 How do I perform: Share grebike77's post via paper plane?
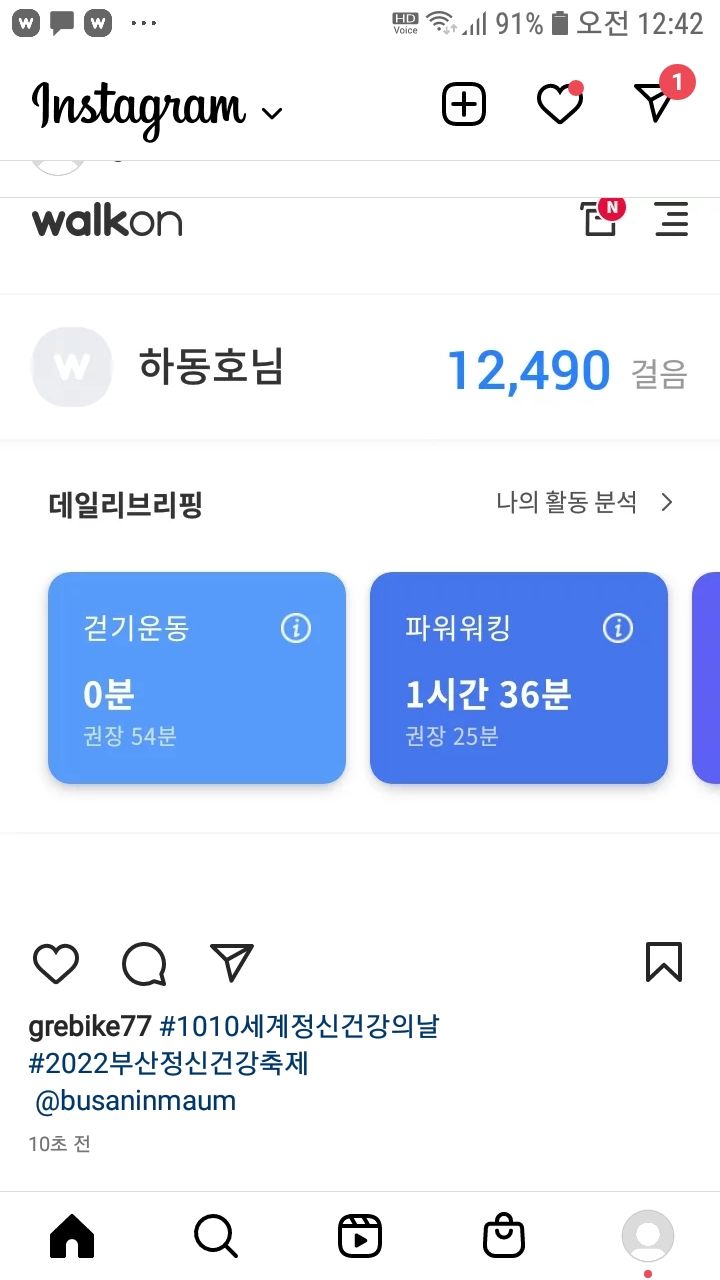232,963
